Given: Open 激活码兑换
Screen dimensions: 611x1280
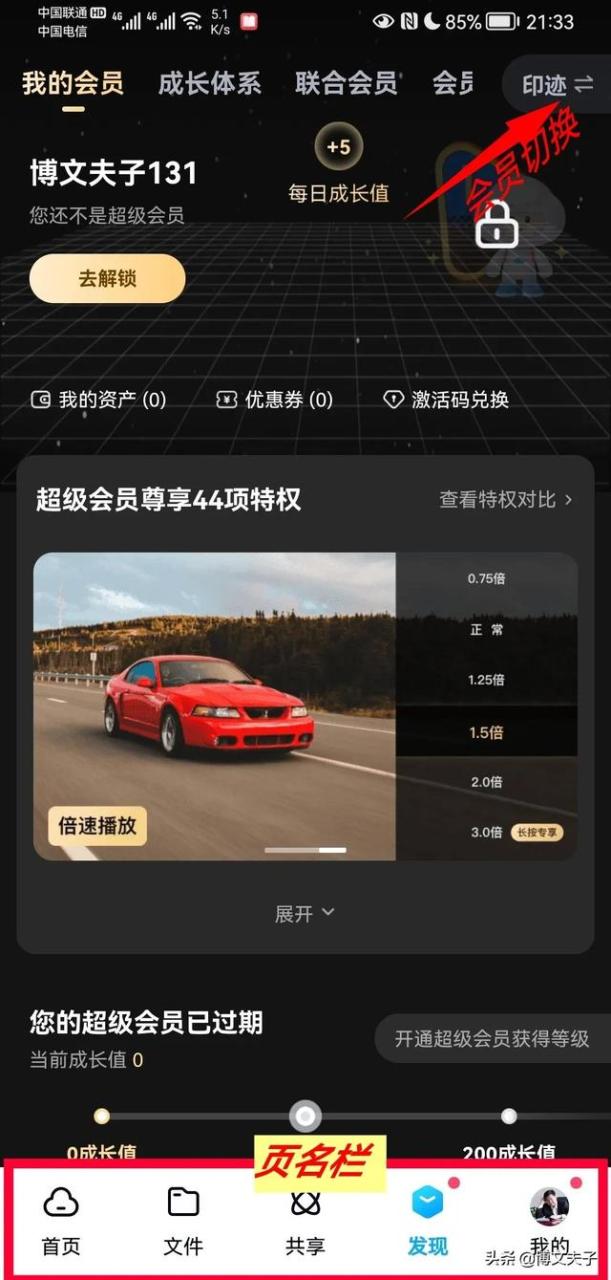Looking at the screenshot, I should click(x=446, y=400).
